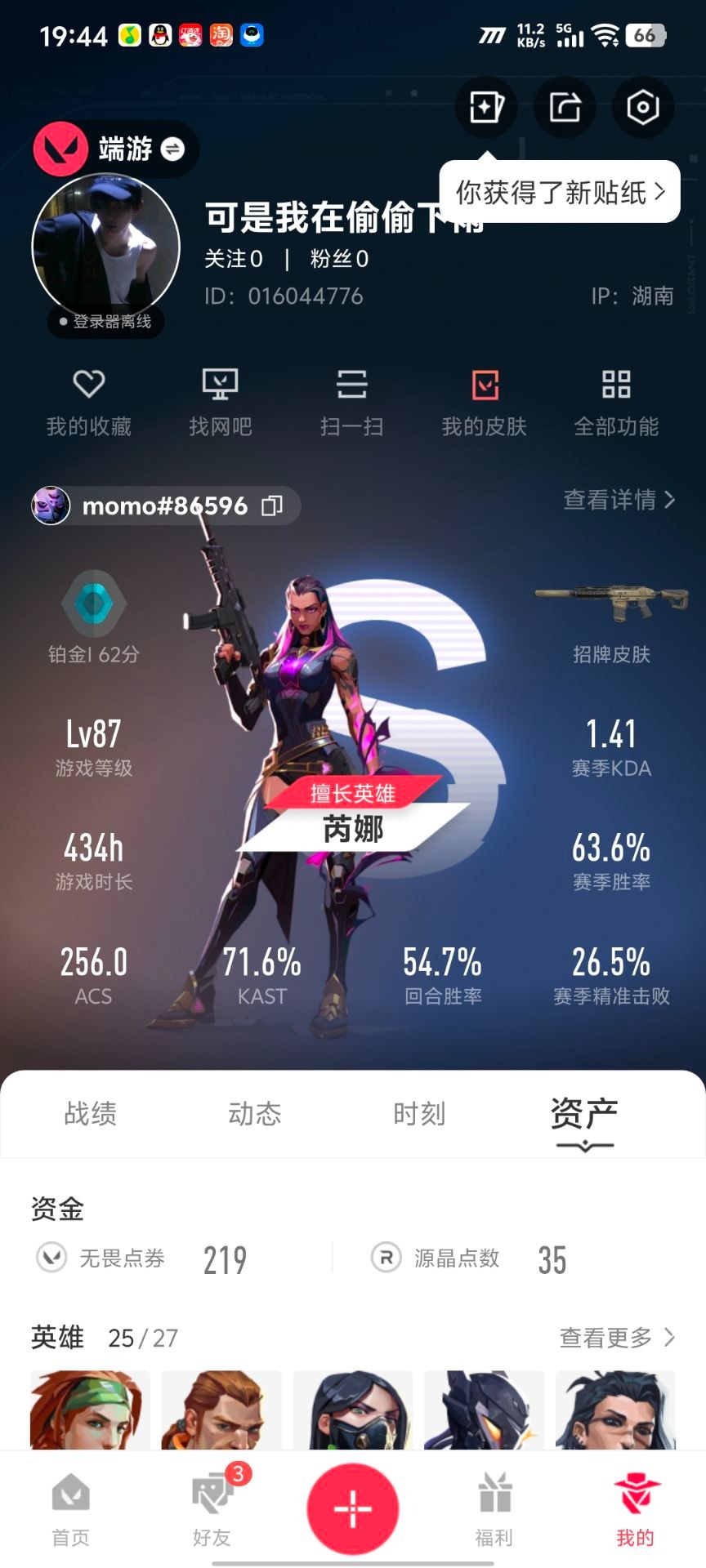Tap the red plus create button
Viewport: 706px width, 1568px height.
tap(353, 1508)
